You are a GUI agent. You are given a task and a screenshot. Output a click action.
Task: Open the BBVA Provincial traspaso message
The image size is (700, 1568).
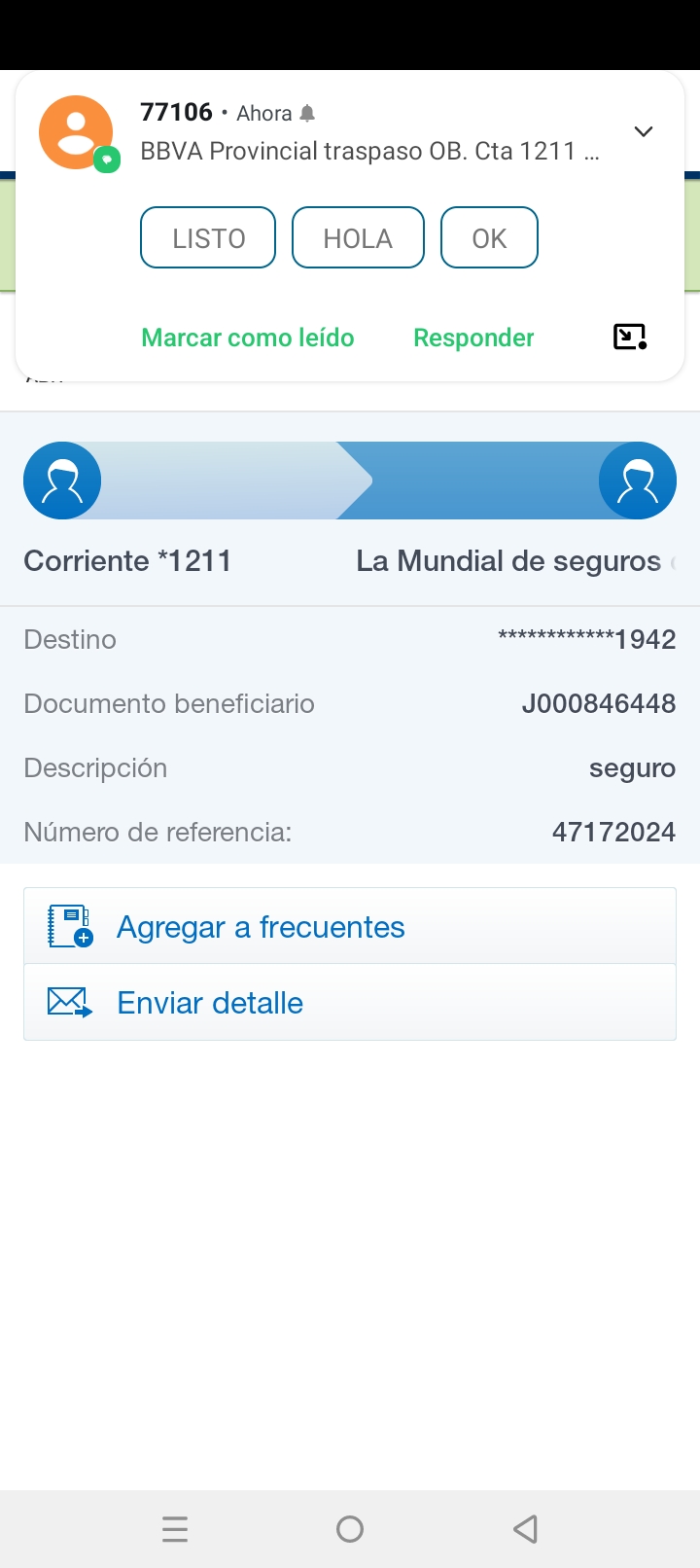[369, 151]
